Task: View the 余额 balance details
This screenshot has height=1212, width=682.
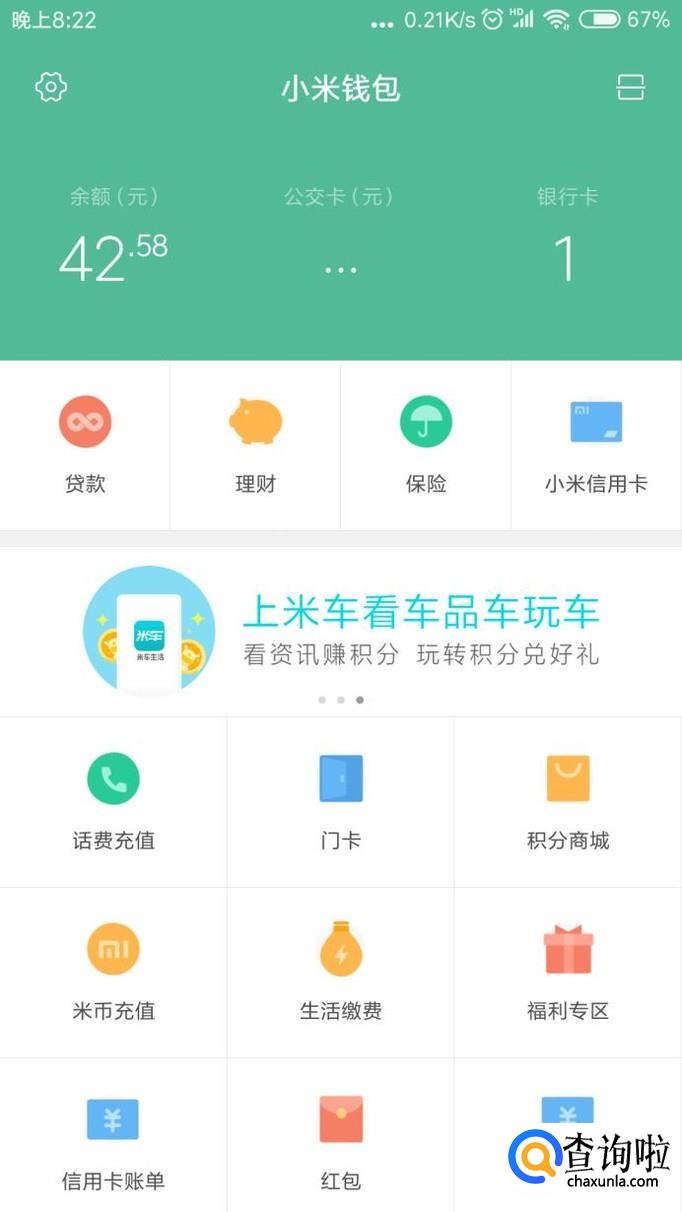Action: tap(113, 240)
